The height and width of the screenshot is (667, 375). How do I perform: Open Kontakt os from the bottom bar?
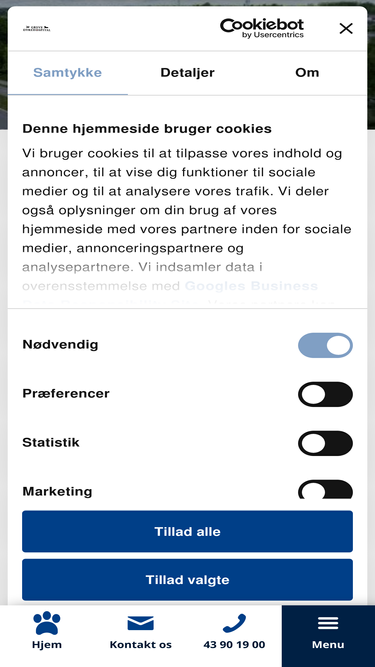[140, 631]
